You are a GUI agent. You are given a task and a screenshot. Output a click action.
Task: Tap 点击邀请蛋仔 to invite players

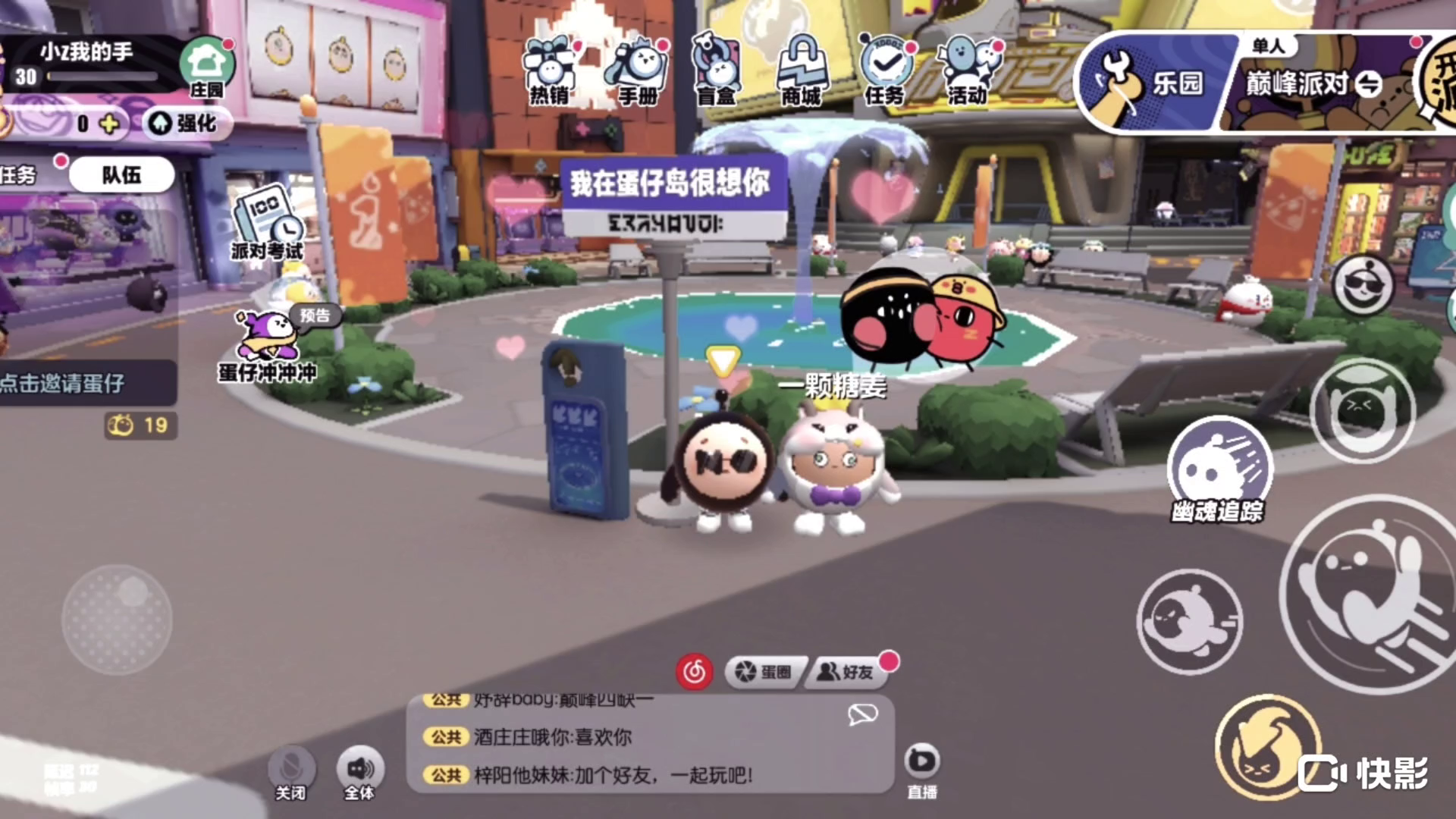pos(64,383)
